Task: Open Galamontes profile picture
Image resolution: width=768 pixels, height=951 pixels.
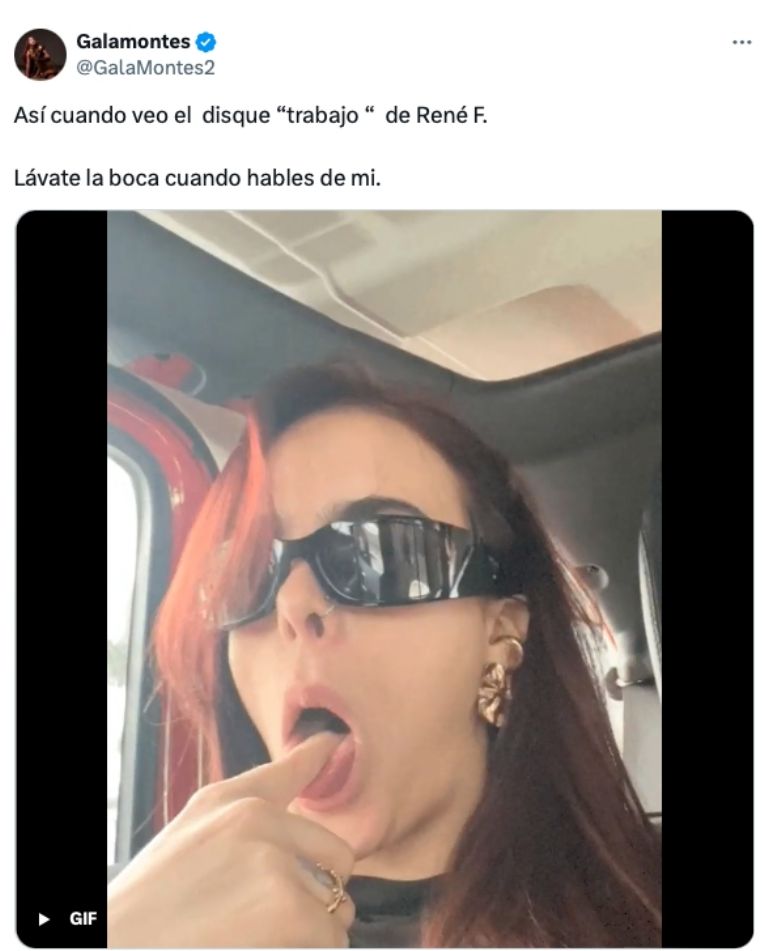Action: [40, 54]
